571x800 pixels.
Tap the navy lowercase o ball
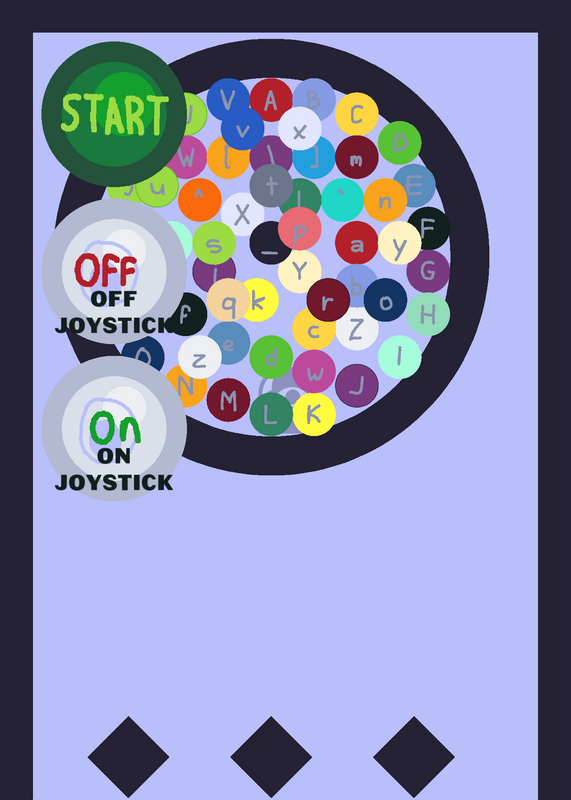coord(385,300)
